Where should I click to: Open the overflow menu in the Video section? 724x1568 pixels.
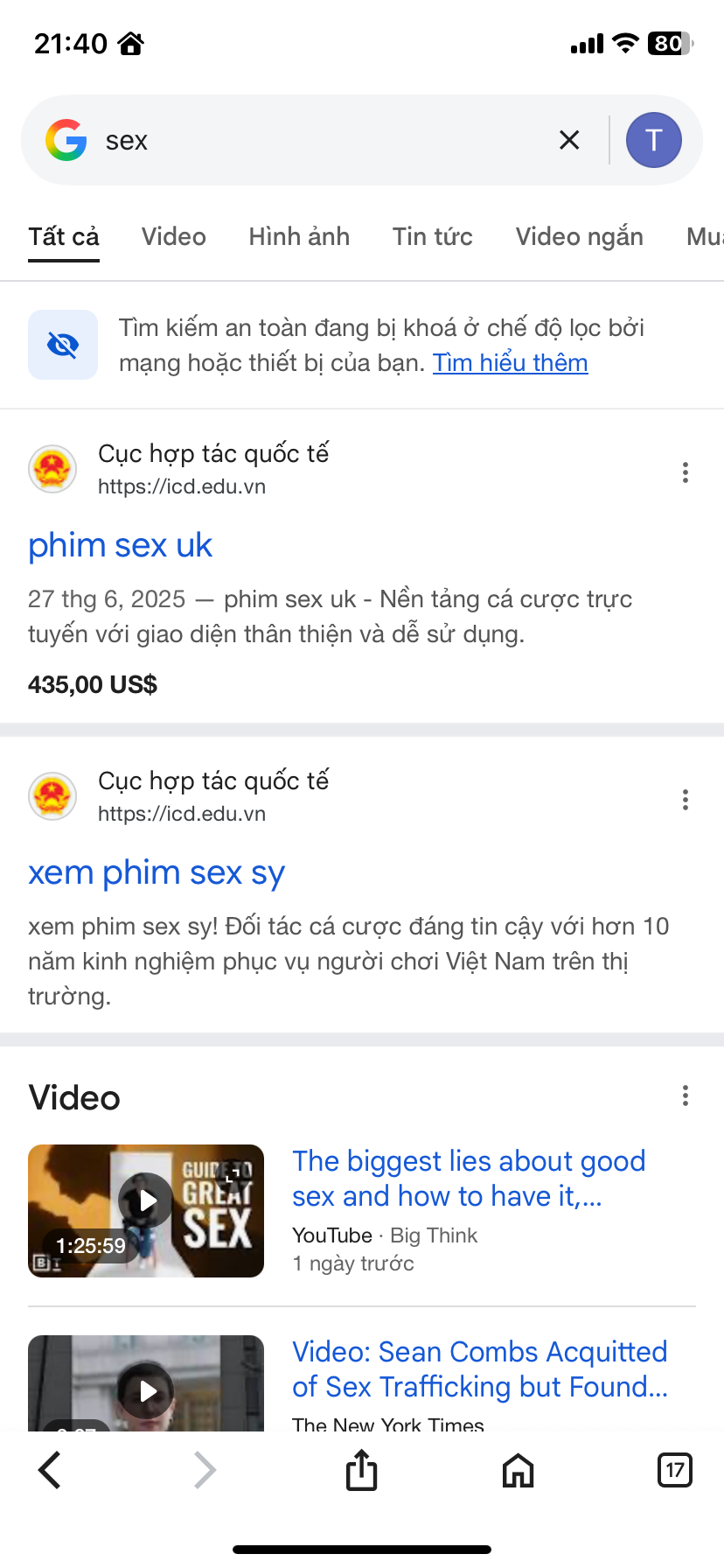[x=686, y=1096]
